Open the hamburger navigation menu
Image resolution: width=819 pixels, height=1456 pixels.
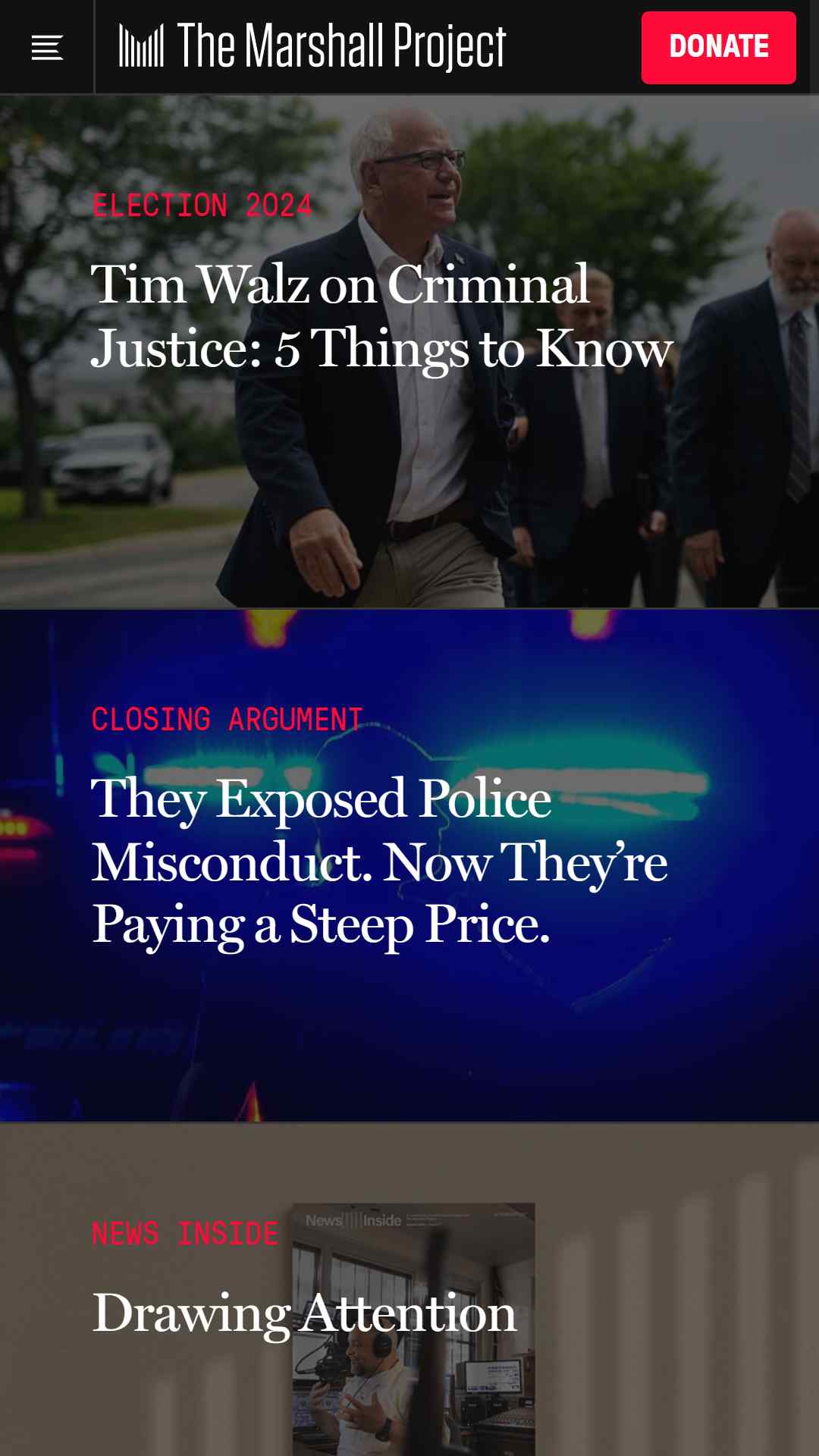47,47
